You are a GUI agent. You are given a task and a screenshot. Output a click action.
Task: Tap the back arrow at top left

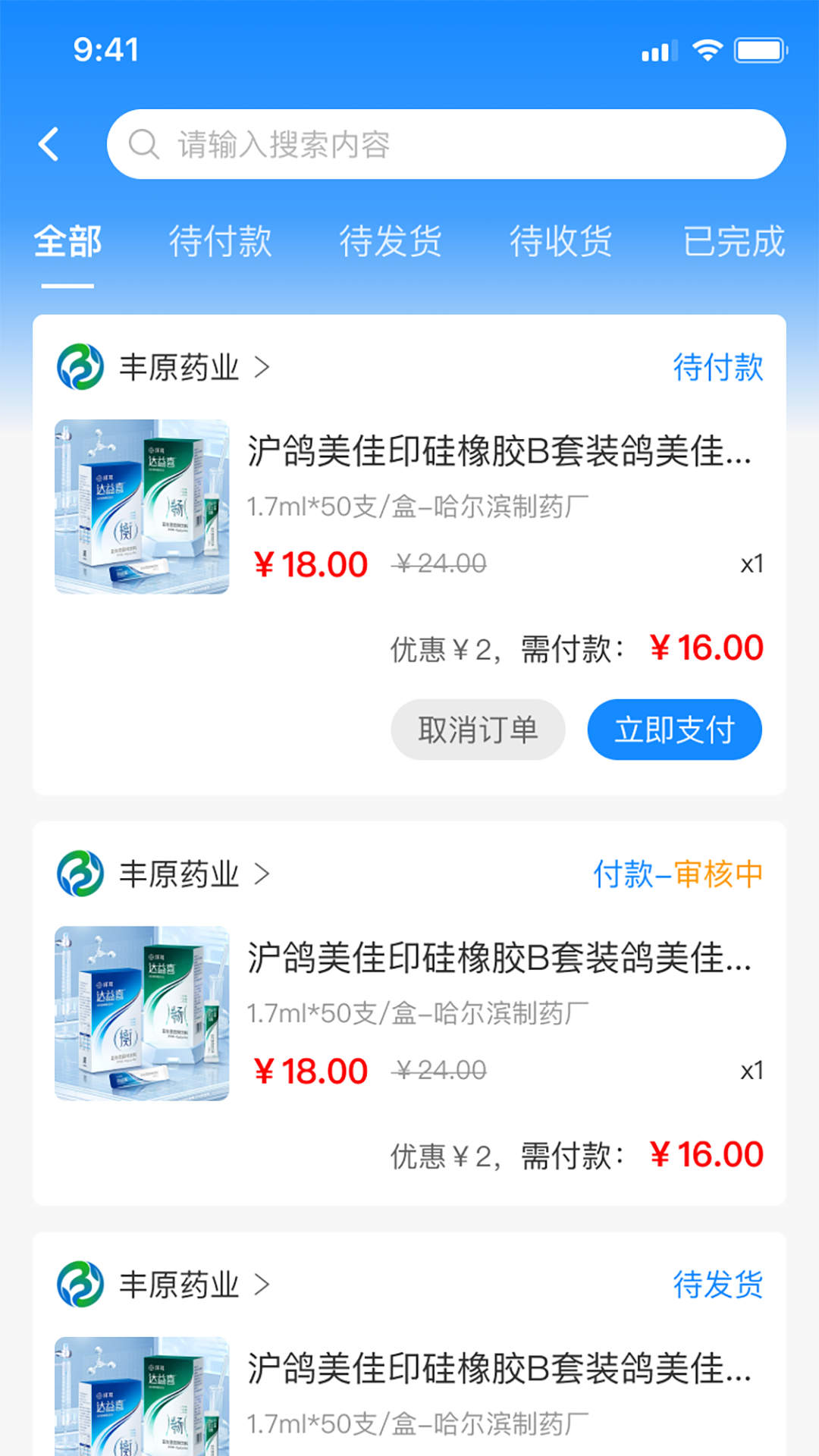(49, 144)
